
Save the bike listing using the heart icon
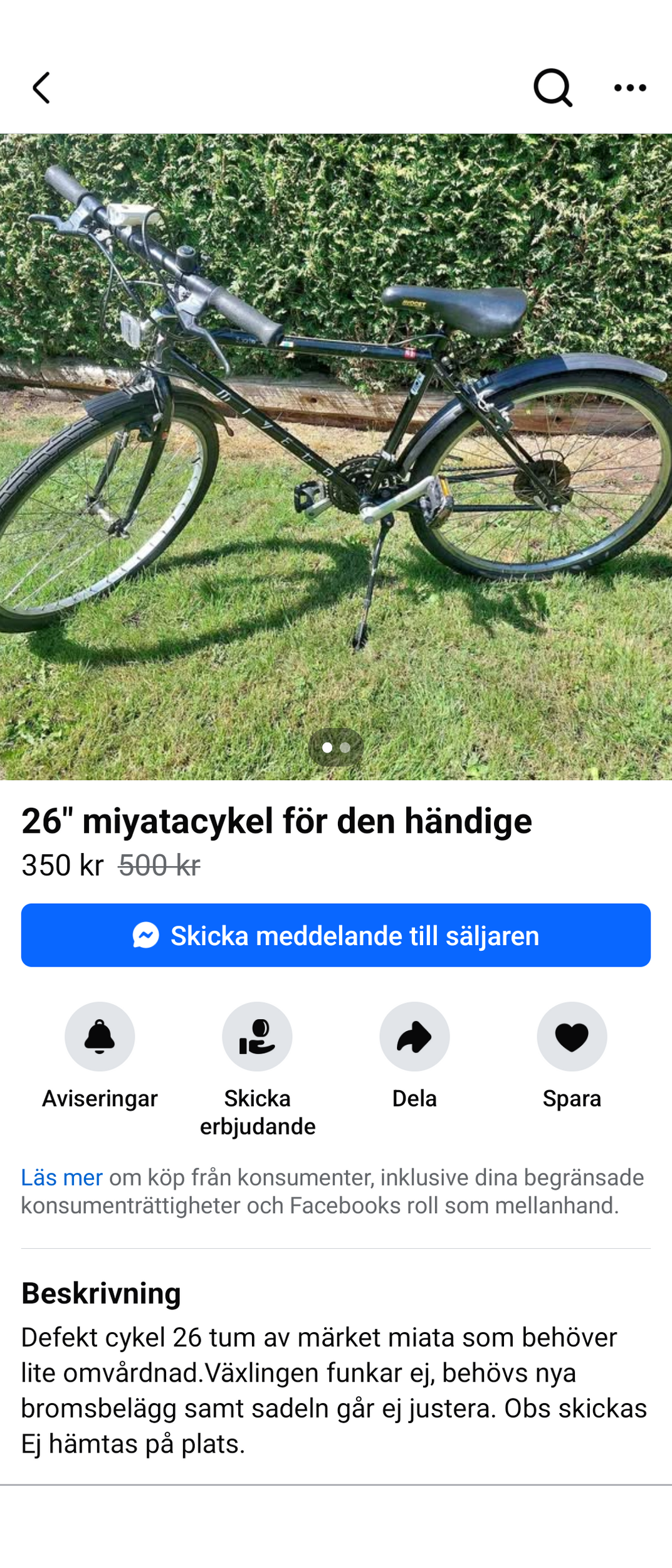572,1037
